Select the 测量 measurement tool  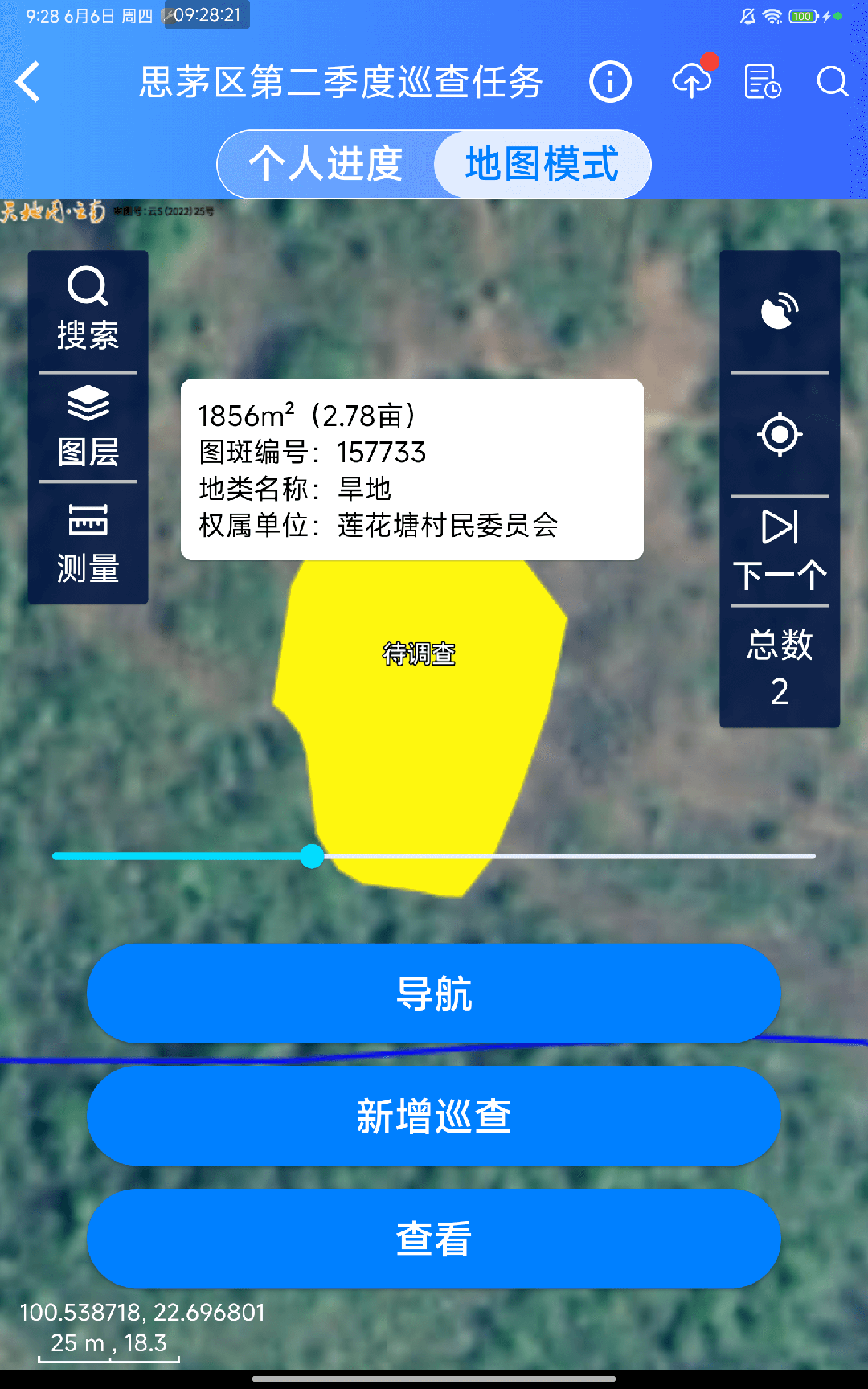[88, 543]
